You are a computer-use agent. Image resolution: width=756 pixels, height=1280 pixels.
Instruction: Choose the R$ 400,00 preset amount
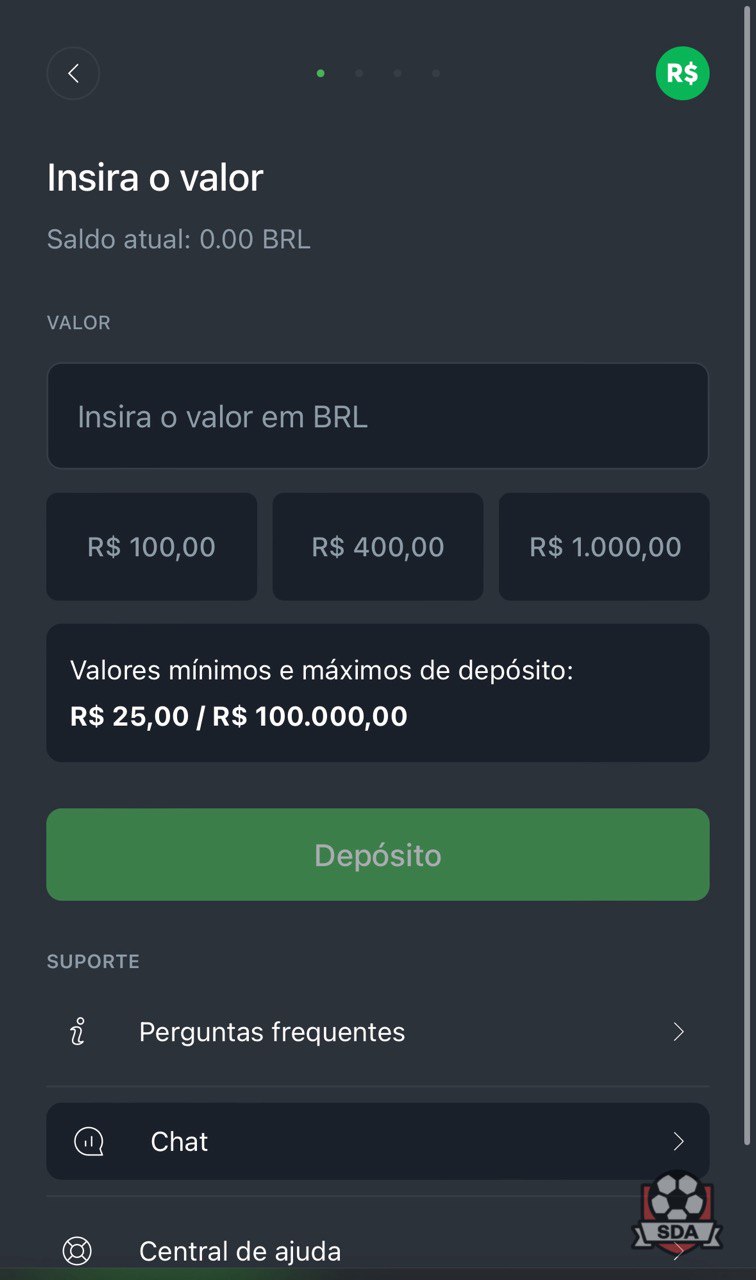(x=378, y=547)
